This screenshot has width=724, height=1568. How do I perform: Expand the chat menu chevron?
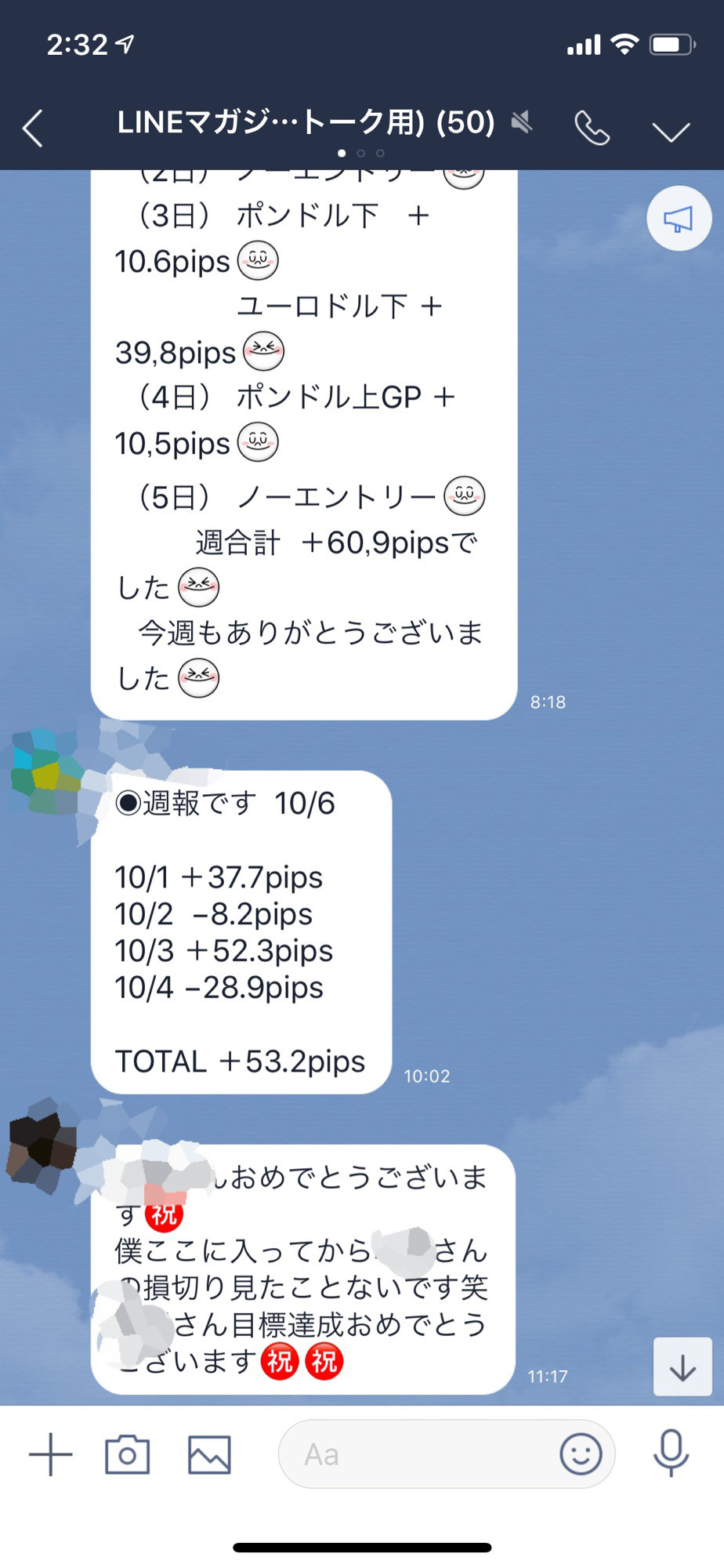671,130
